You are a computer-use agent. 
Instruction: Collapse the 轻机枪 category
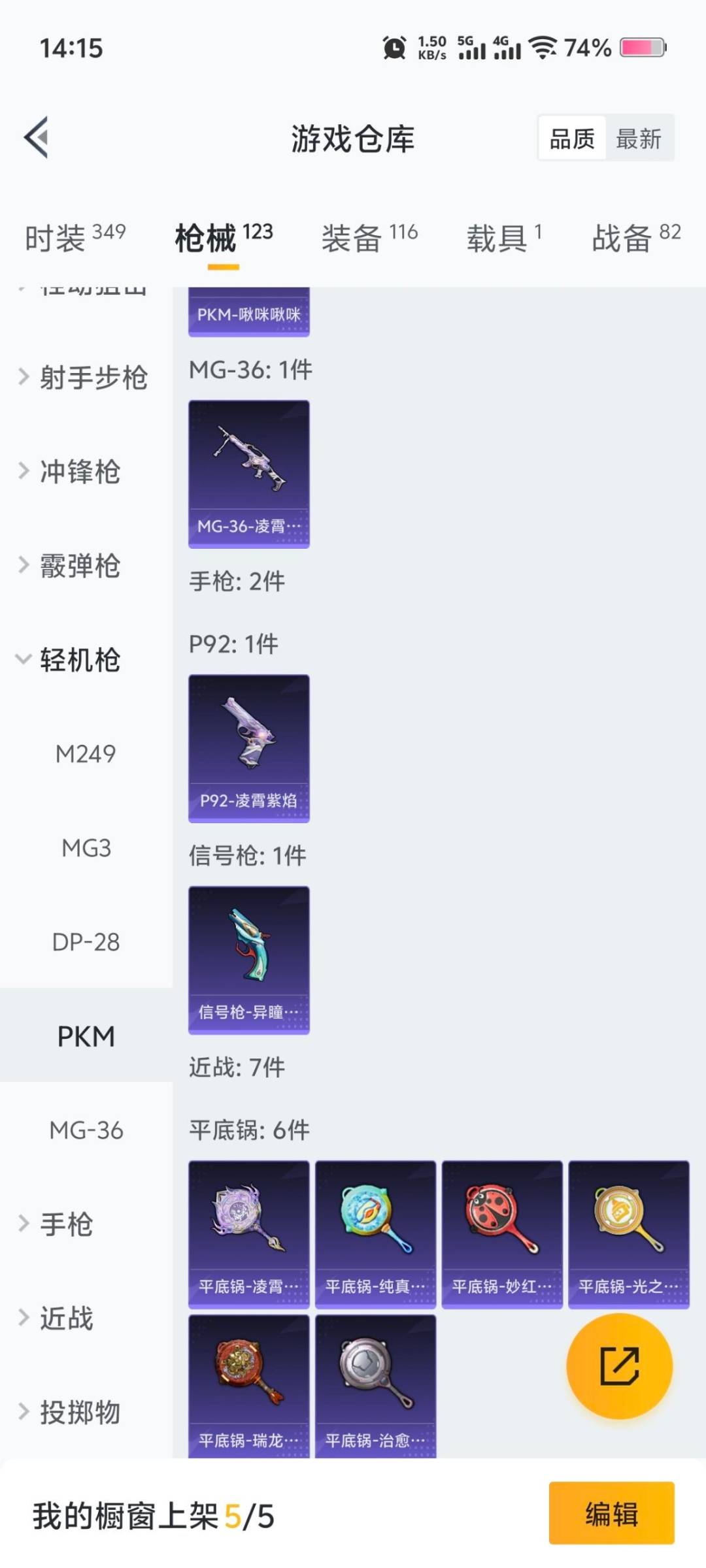[x=78, y=660]
